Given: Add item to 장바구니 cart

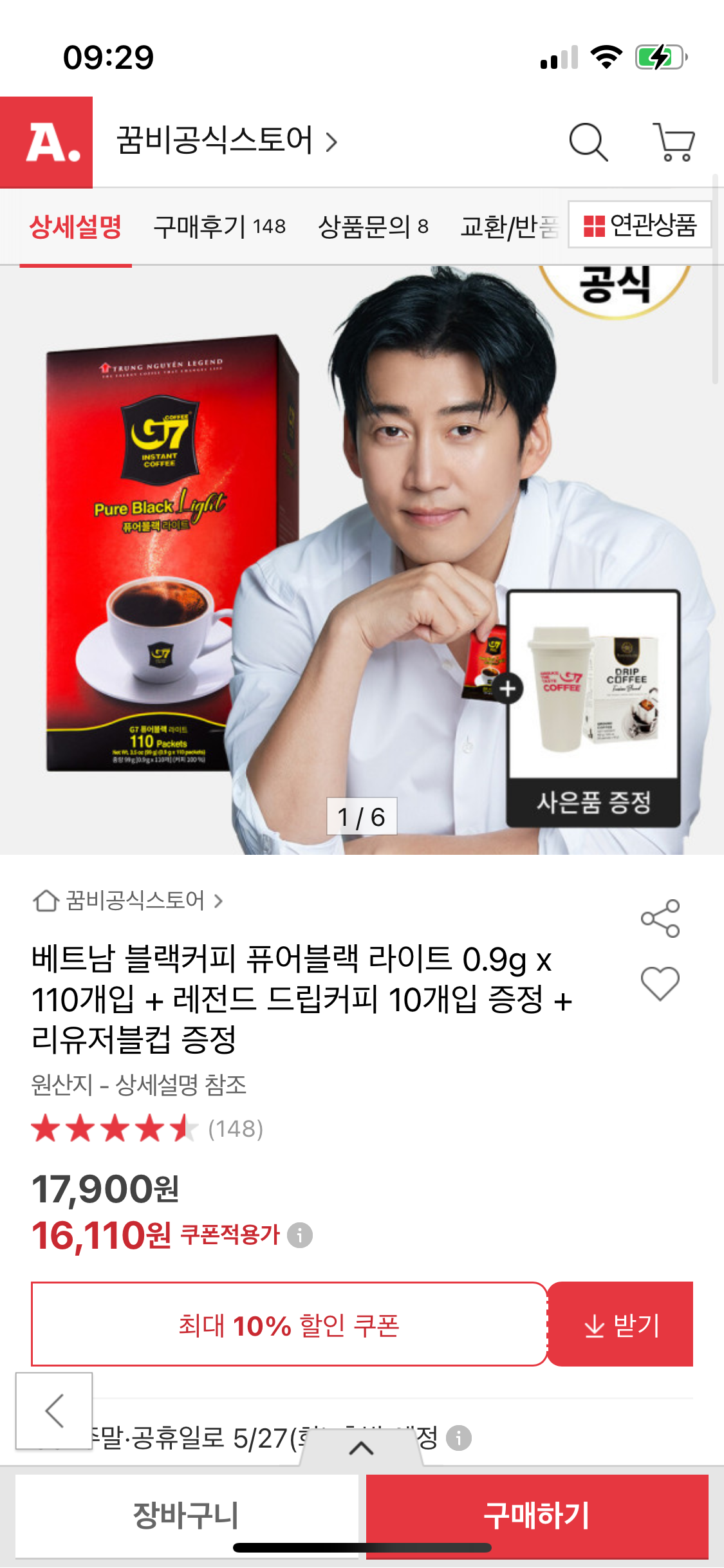Looking at the screenshot, I should point(187,1515).
